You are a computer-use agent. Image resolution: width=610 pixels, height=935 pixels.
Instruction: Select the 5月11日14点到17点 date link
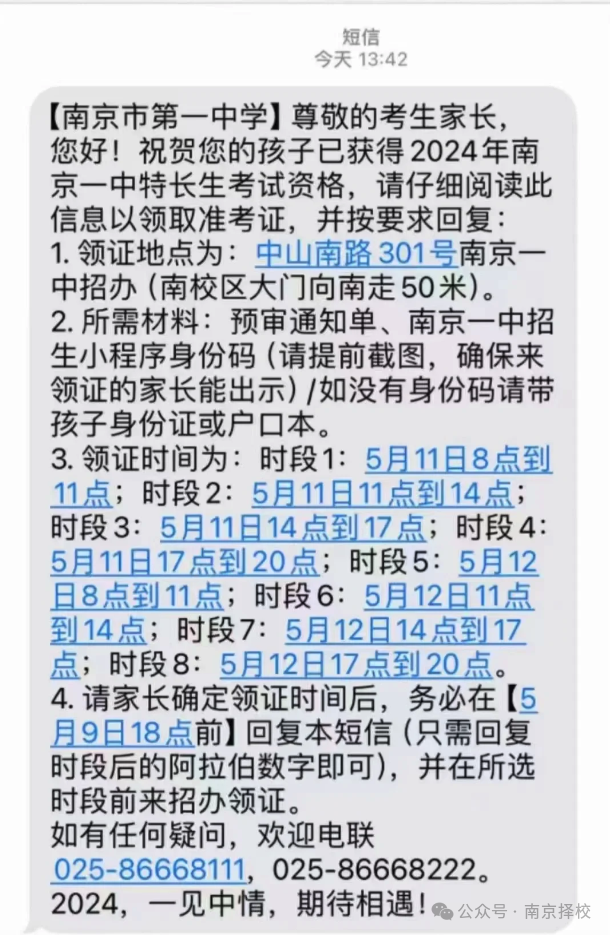click(292, 527)
